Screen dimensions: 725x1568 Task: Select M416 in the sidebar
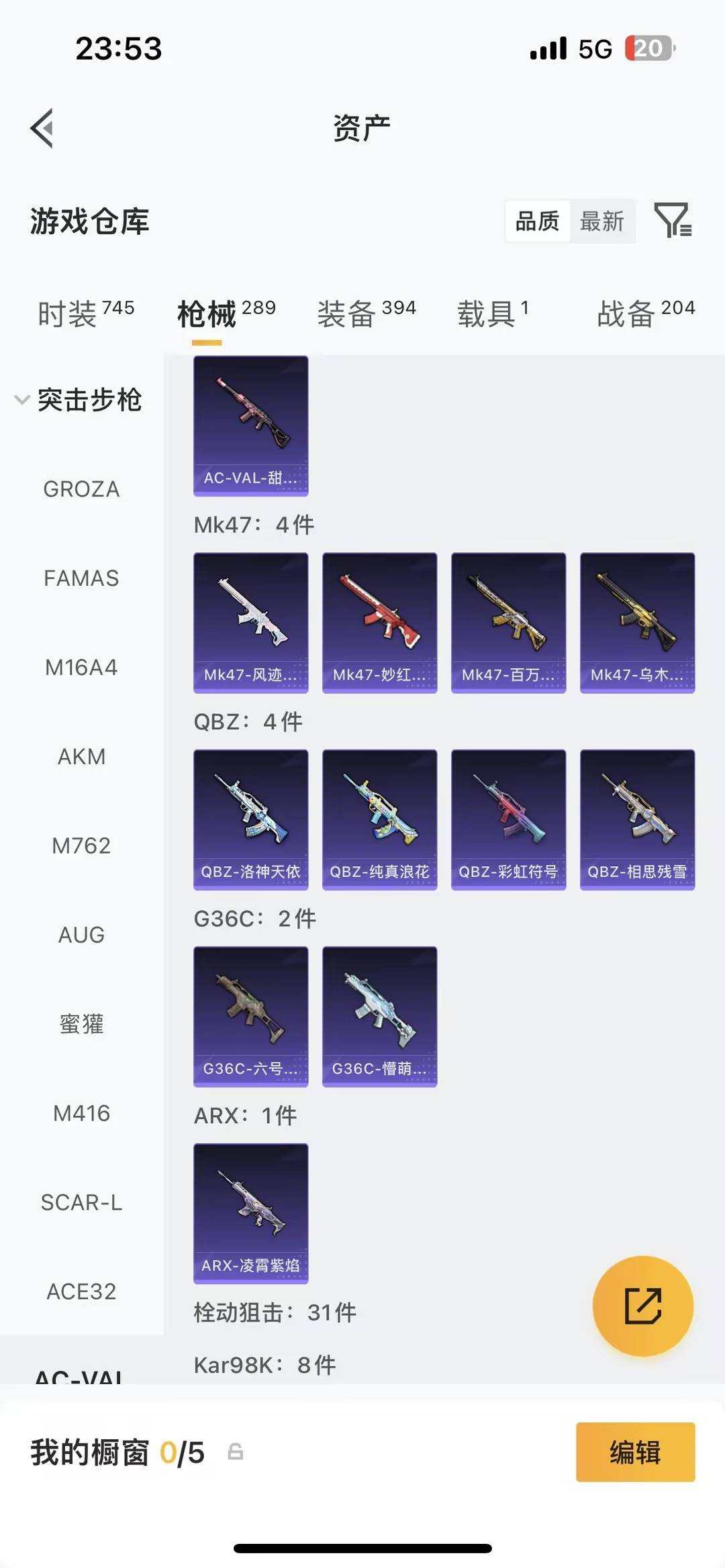(81, 1114)
